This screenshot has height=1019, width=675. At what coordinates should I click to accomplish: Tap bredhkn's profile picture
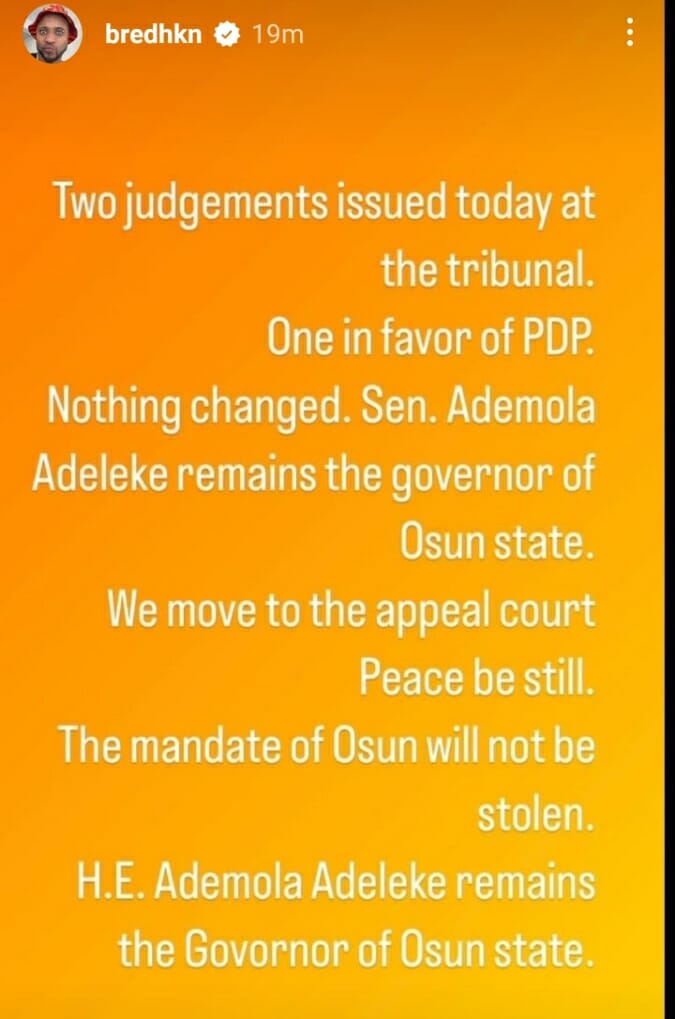52,34
